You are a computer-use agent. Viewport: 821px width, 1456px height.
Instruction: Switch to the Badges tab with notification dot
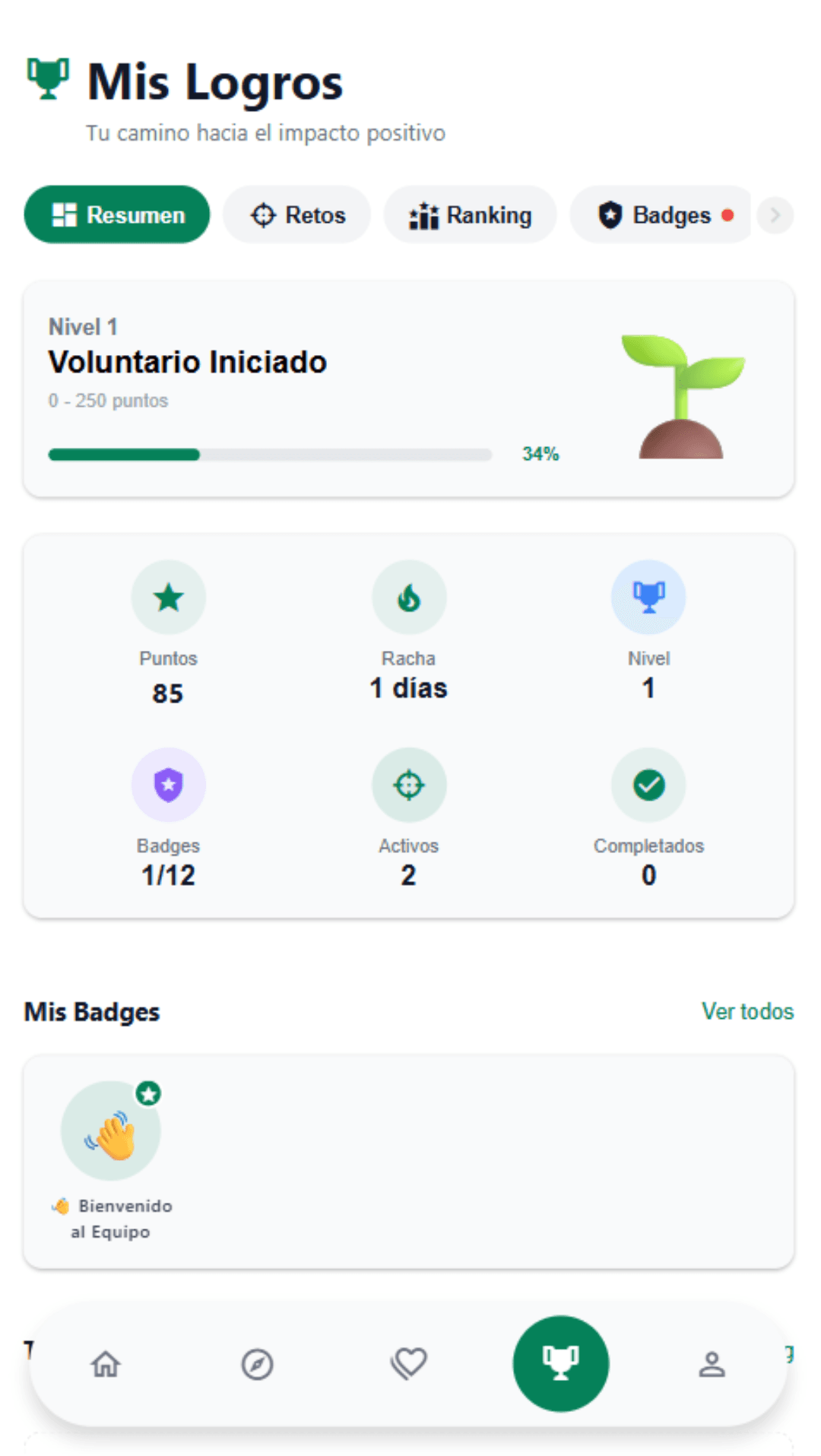tap(660, 214)
